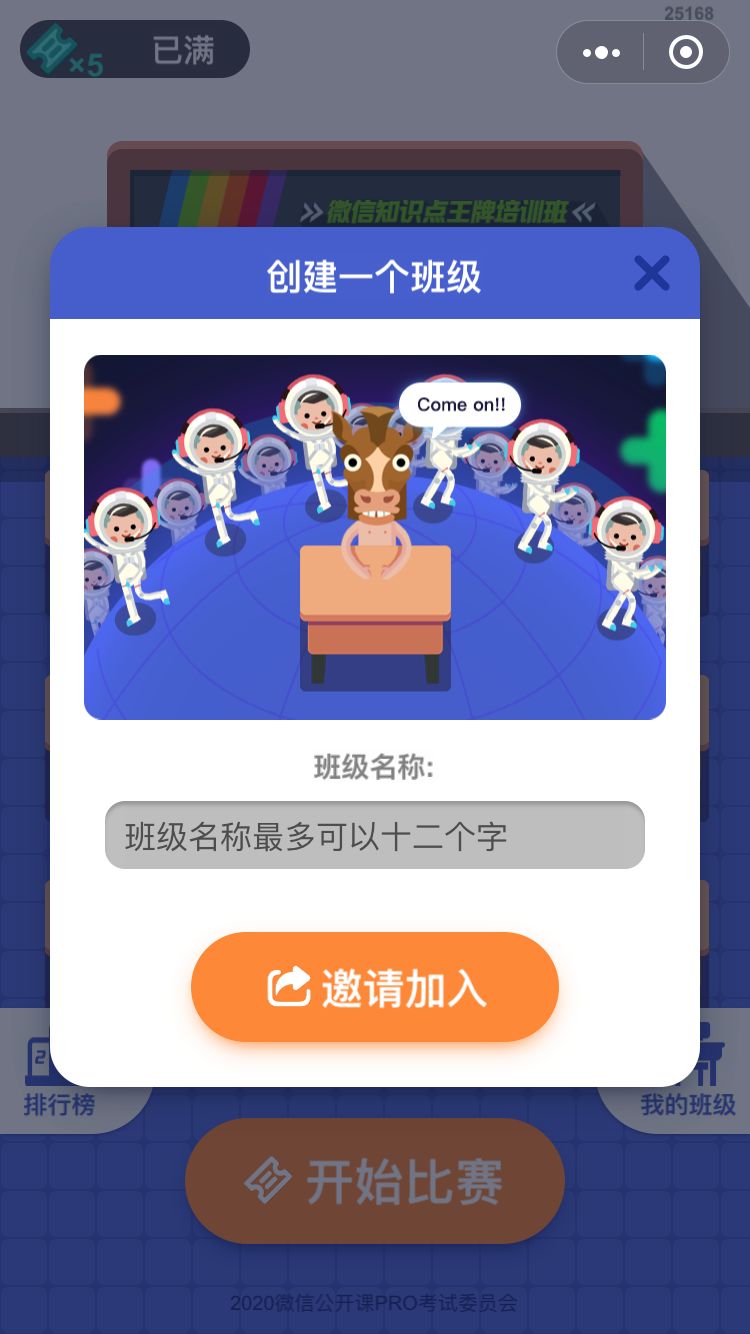750x1334 pixels.
Task: Close the mini program with the circle icon
Action: tap(685, 53)
